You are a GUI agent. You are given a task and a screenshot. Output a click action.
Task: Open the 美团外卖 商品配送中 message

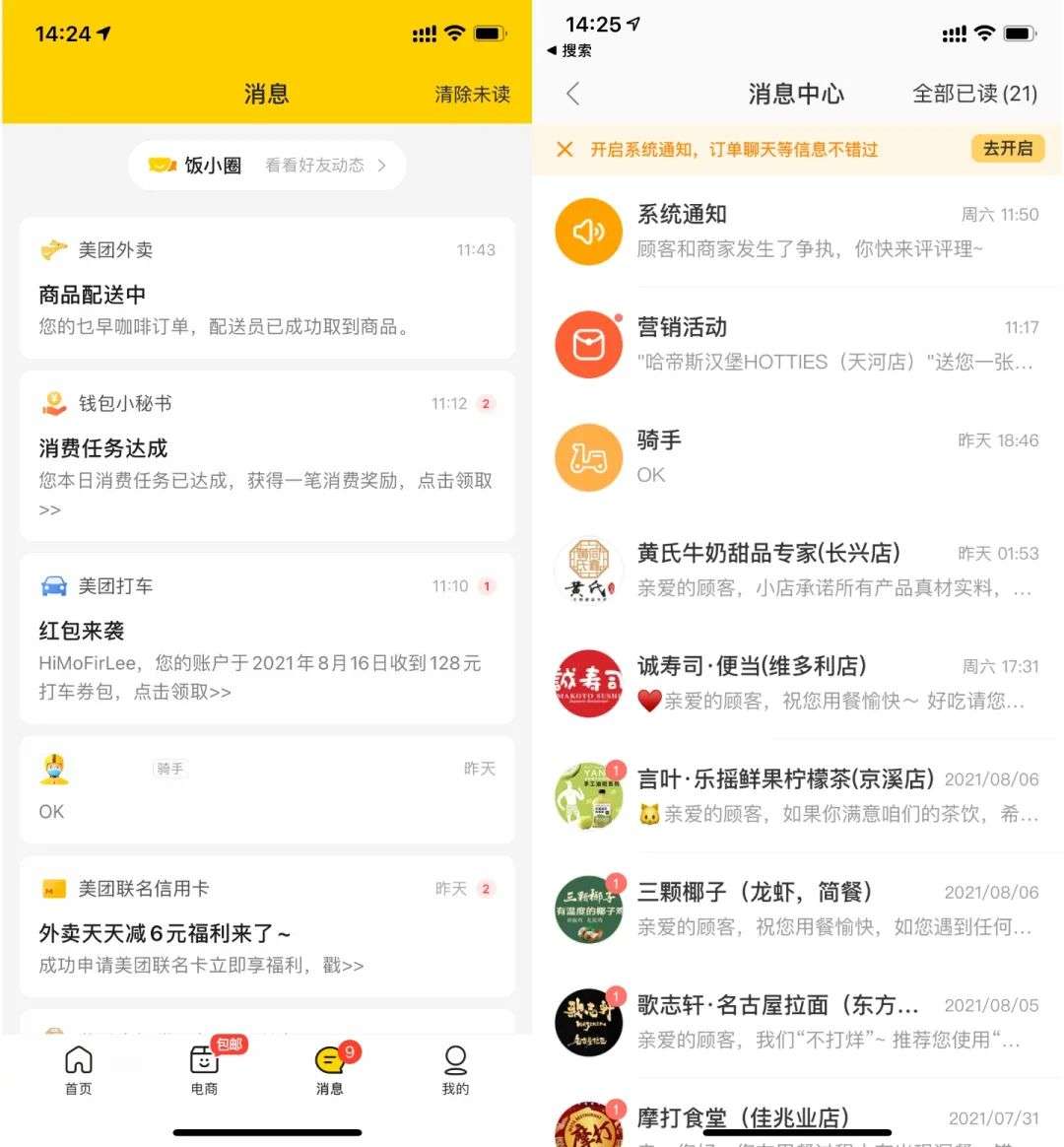point(266,288)
